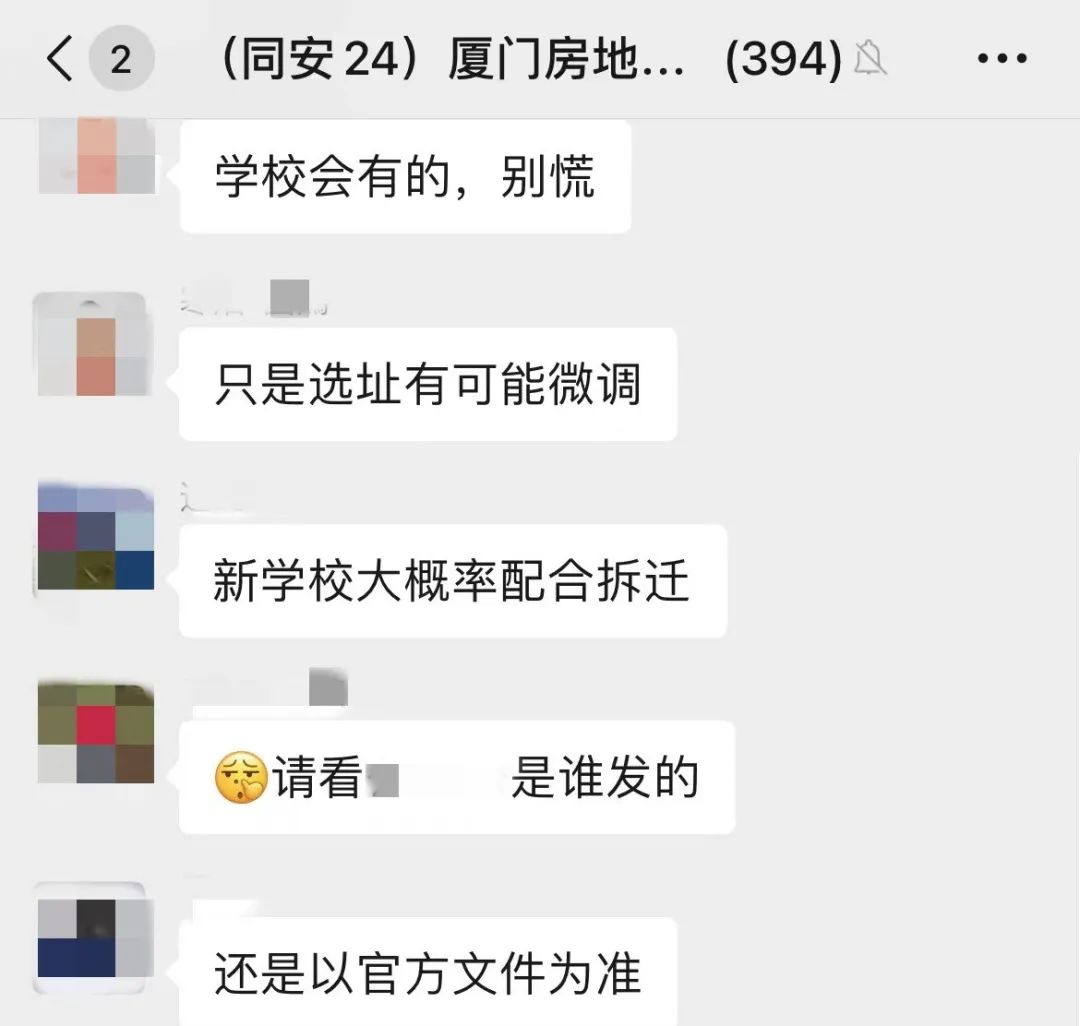Open avatar next to "是谁发的" message
Viewport: 1080px width, 1026px height.
[96, 732]
